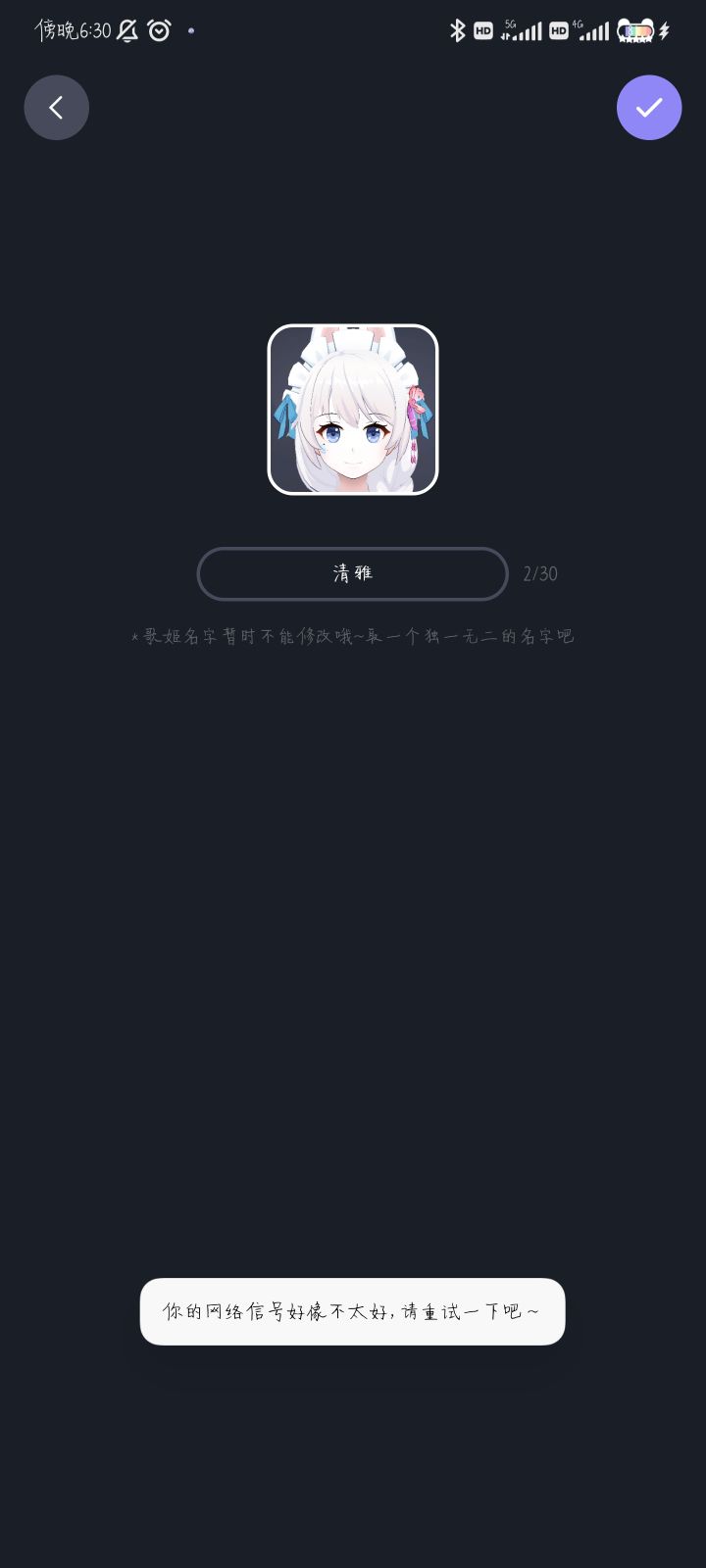Screen dimensions: 706x1568
Task: Tap the alarm clock icon in the status bar
Action: pyautogui.click(x=159, y=31)
